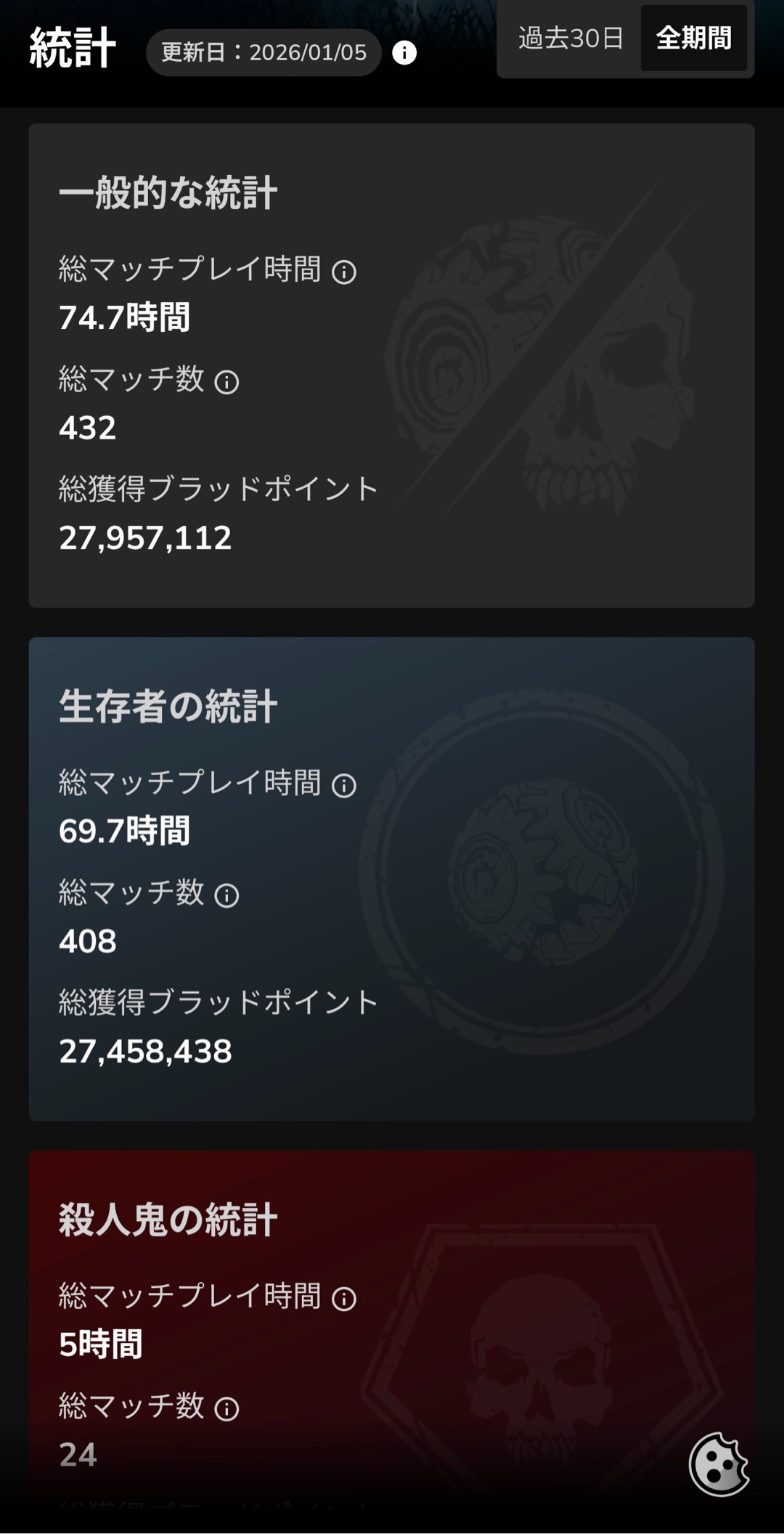The image size is (784, 1534).
Task: Show info for 総マッチプレイ時間 in 生存者の統計
Action: click(344, 786)
